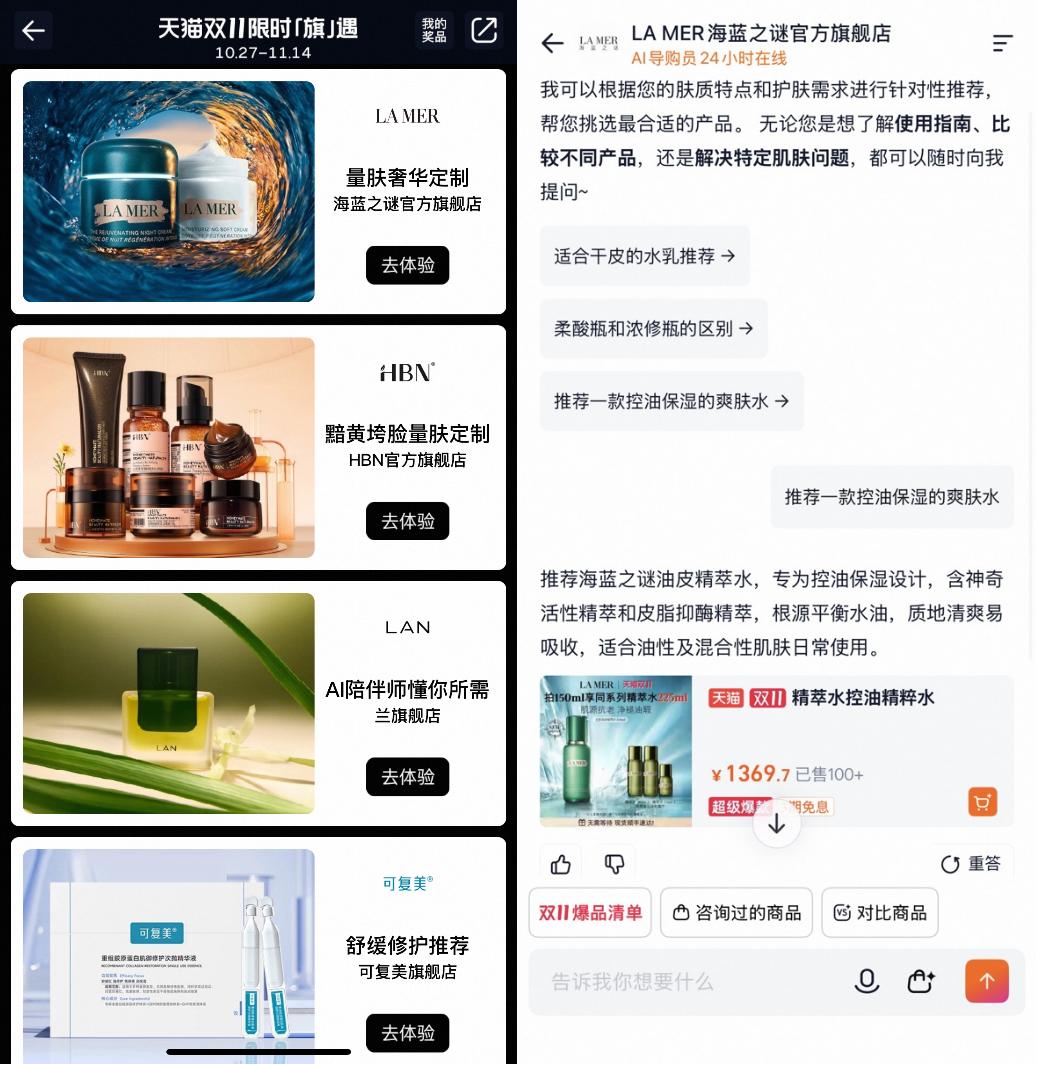Select the 适合干皮的水乳推荐 suggestion
The image size is (1037, 1065).
(644, 256)
